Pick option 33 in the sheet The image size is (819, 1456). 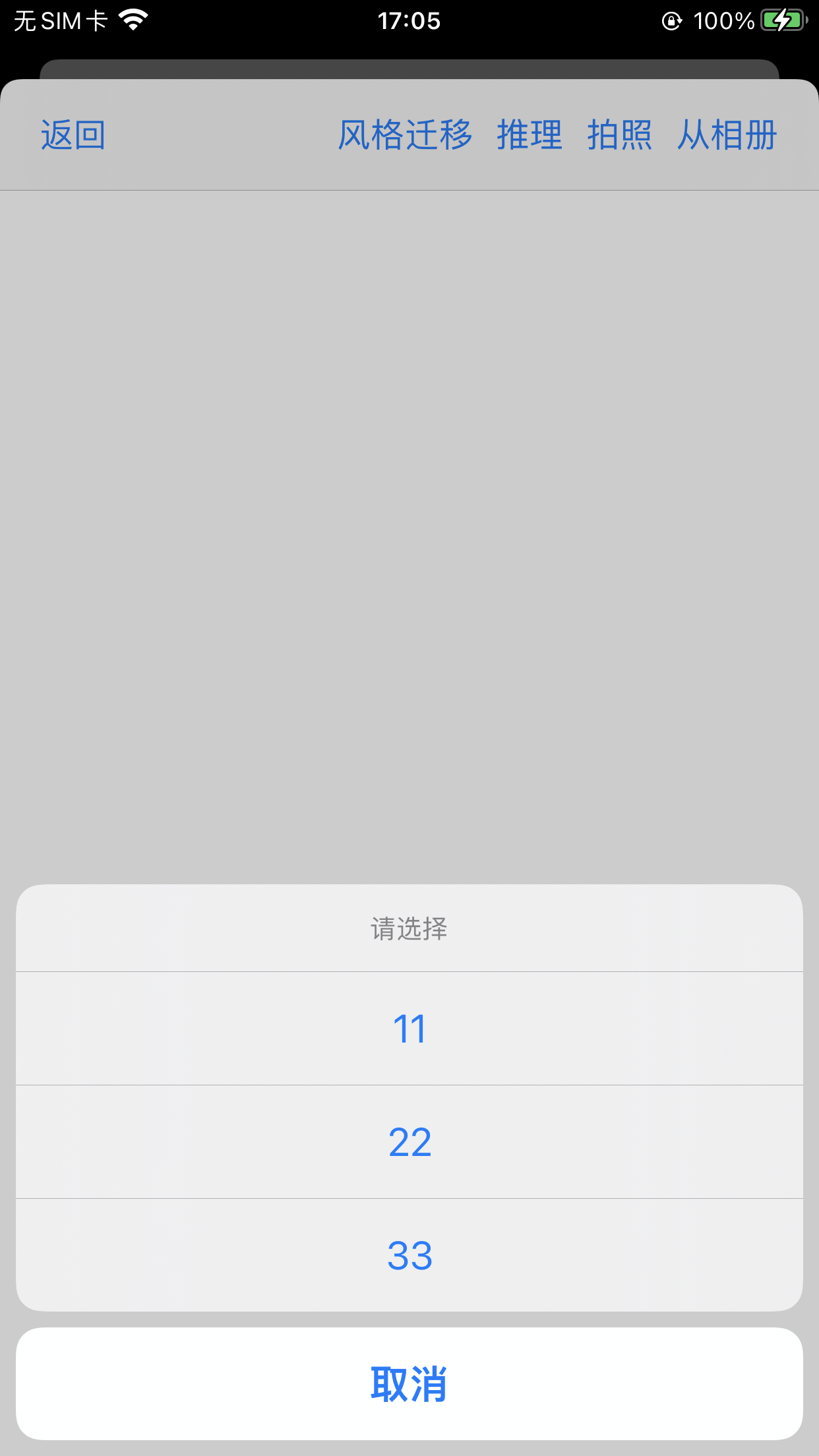pos(409,1256)
